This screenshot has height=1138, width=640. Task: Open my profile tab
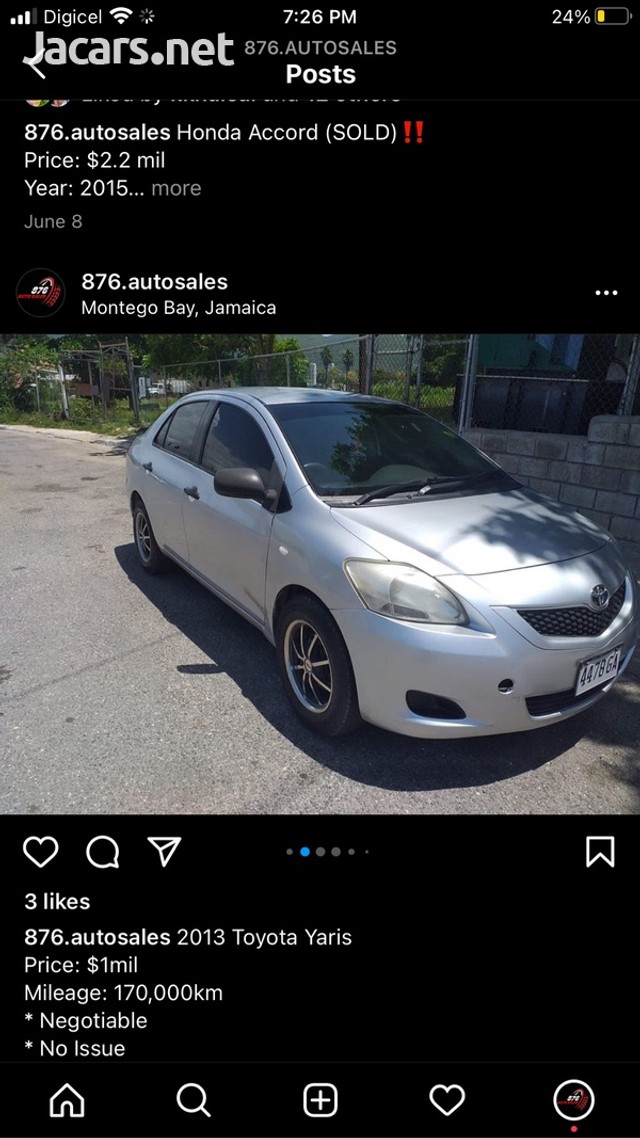pyautogui.click(x=573, y=1101)
